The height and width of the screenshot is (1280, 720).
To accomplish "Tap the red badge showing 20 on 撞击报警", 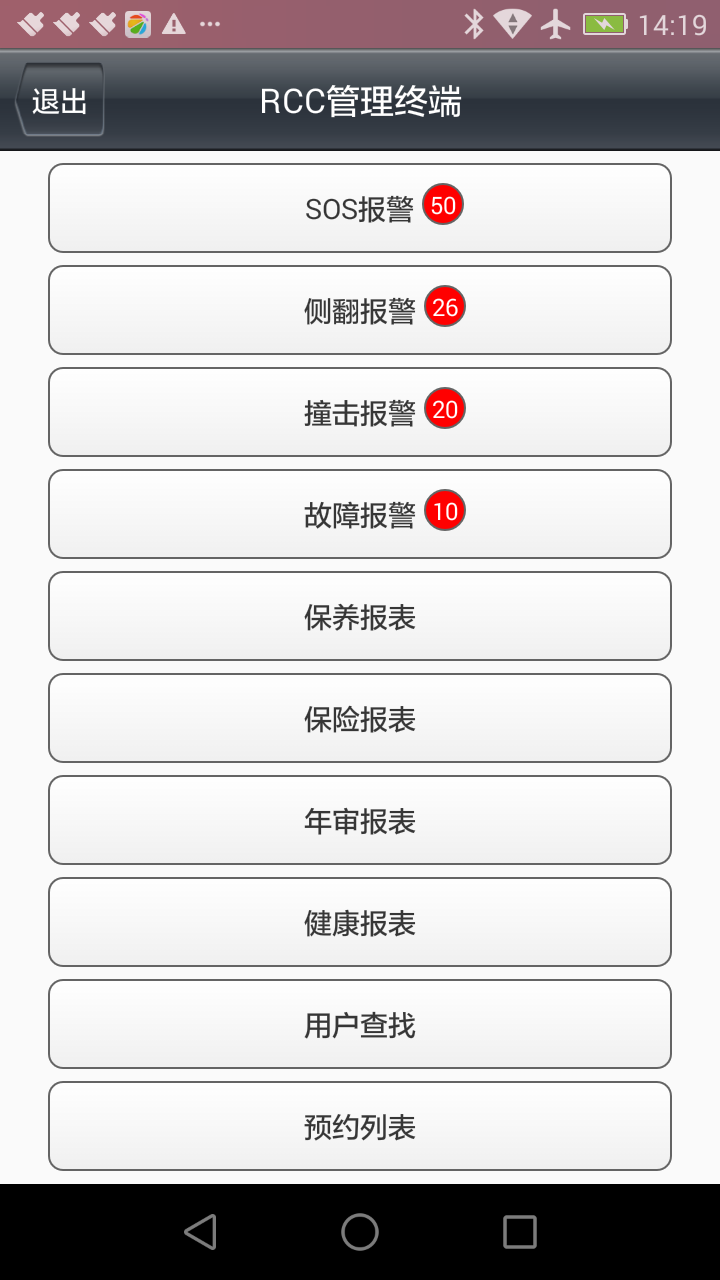I will [x=445, y=409].
